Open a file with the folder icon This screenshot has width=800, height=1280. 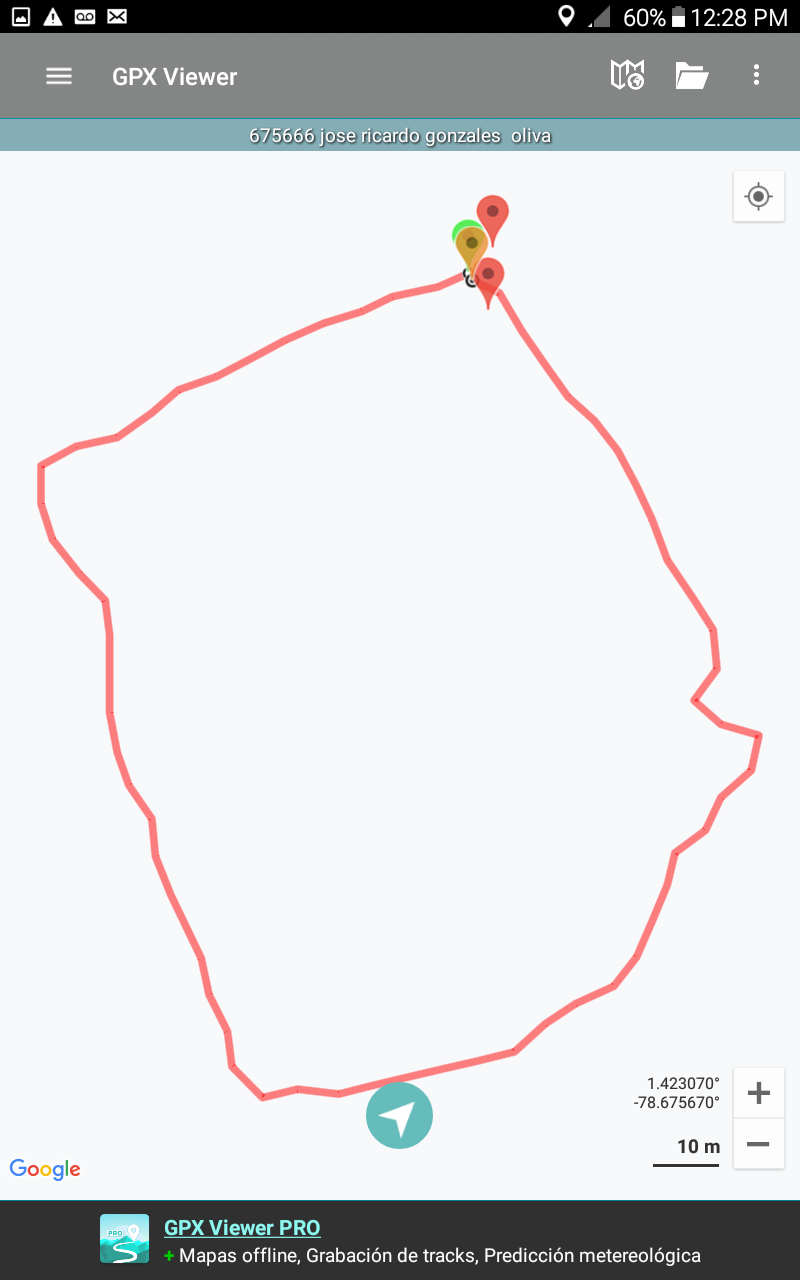691,75
